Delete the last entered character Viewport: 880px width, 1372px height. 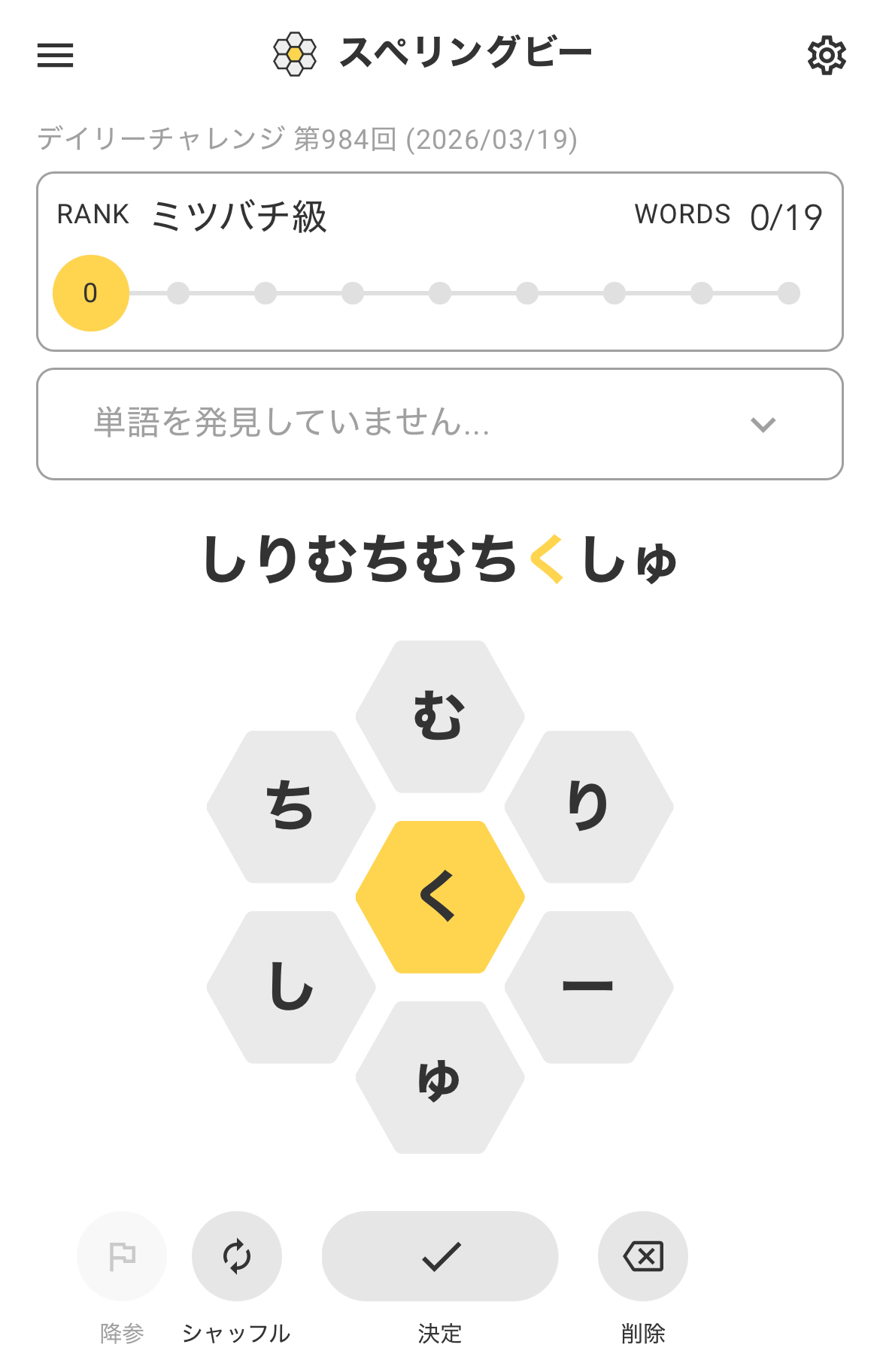coord(643,1256)
